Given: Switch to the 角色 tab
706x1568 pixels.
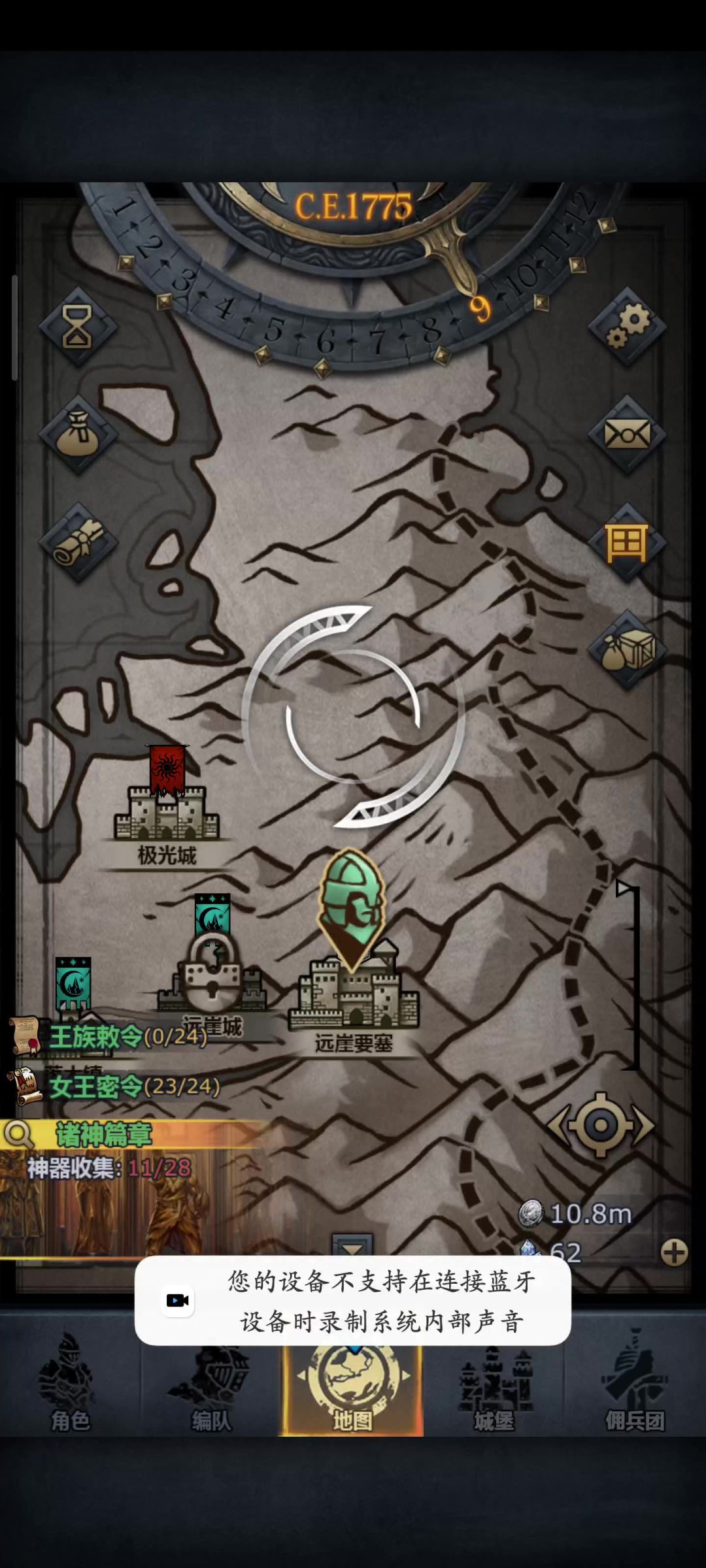Looking at the screenshot, I should tap(70, 1382).
